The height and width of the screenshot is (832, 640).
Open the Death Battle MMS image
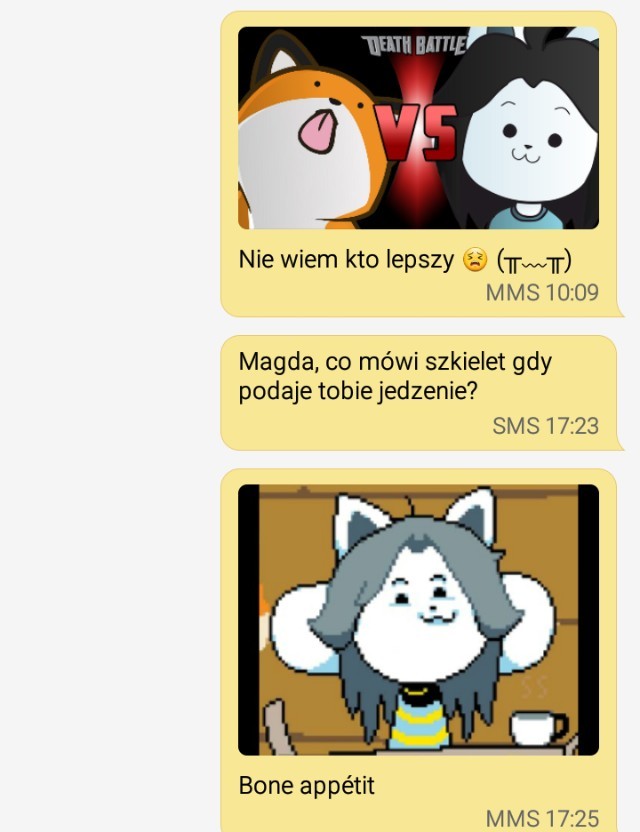[x=418, y=128]
